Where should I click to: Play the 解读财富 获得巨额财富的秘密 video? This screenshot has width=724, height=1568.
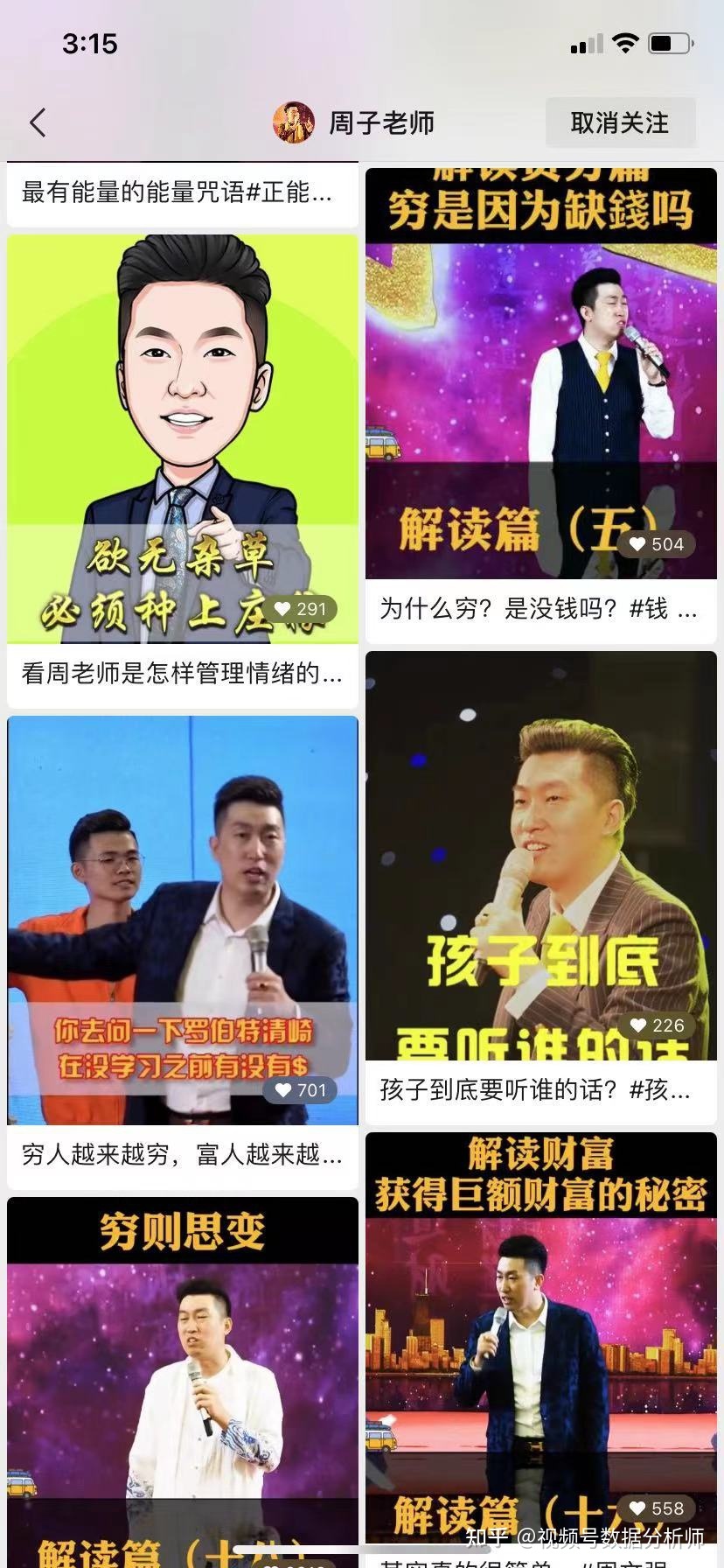[x=540, y=1339]
